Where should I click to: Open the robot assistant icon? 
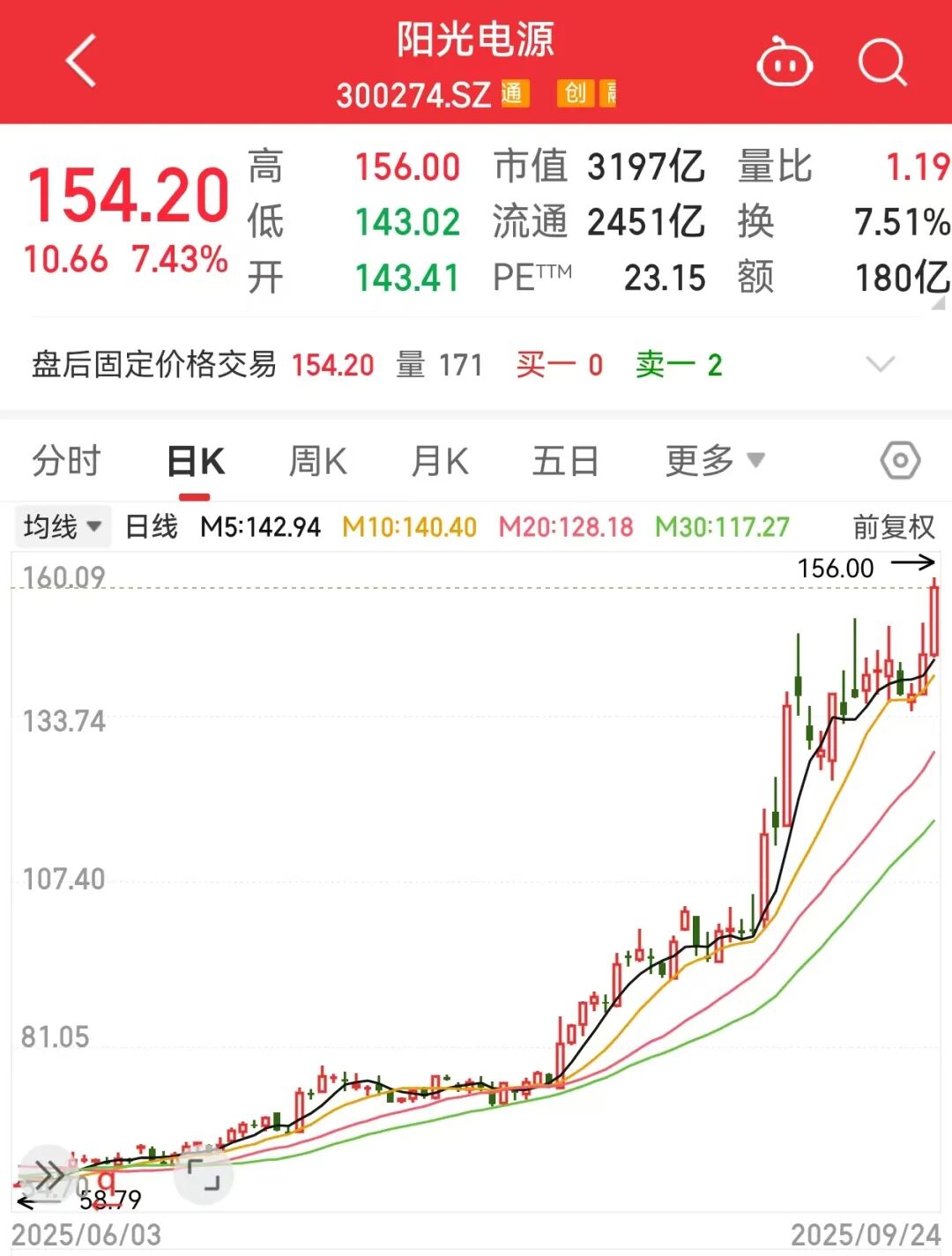click(785, 63)
